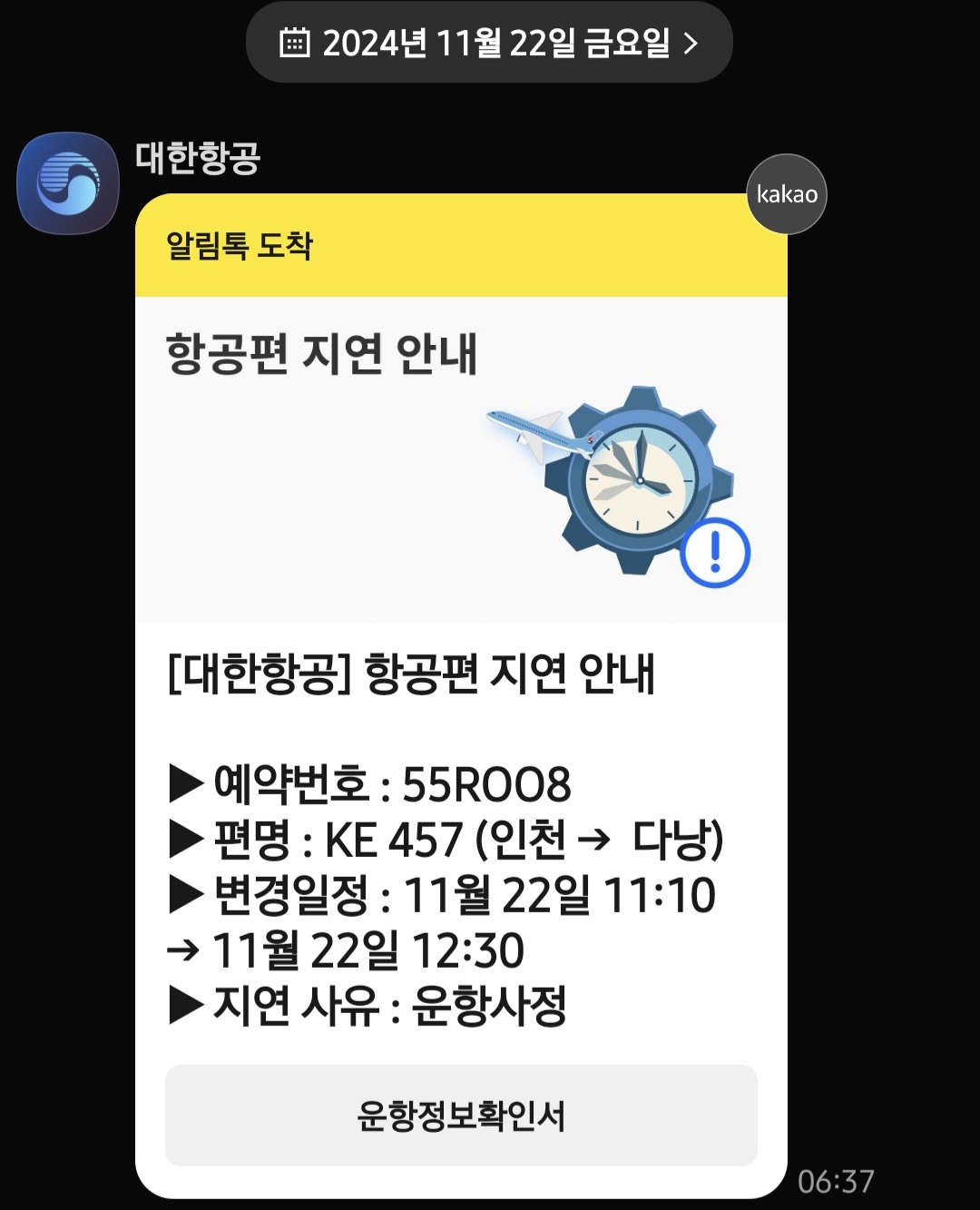Open the 2024년 11월 22일 date picker

488,43
